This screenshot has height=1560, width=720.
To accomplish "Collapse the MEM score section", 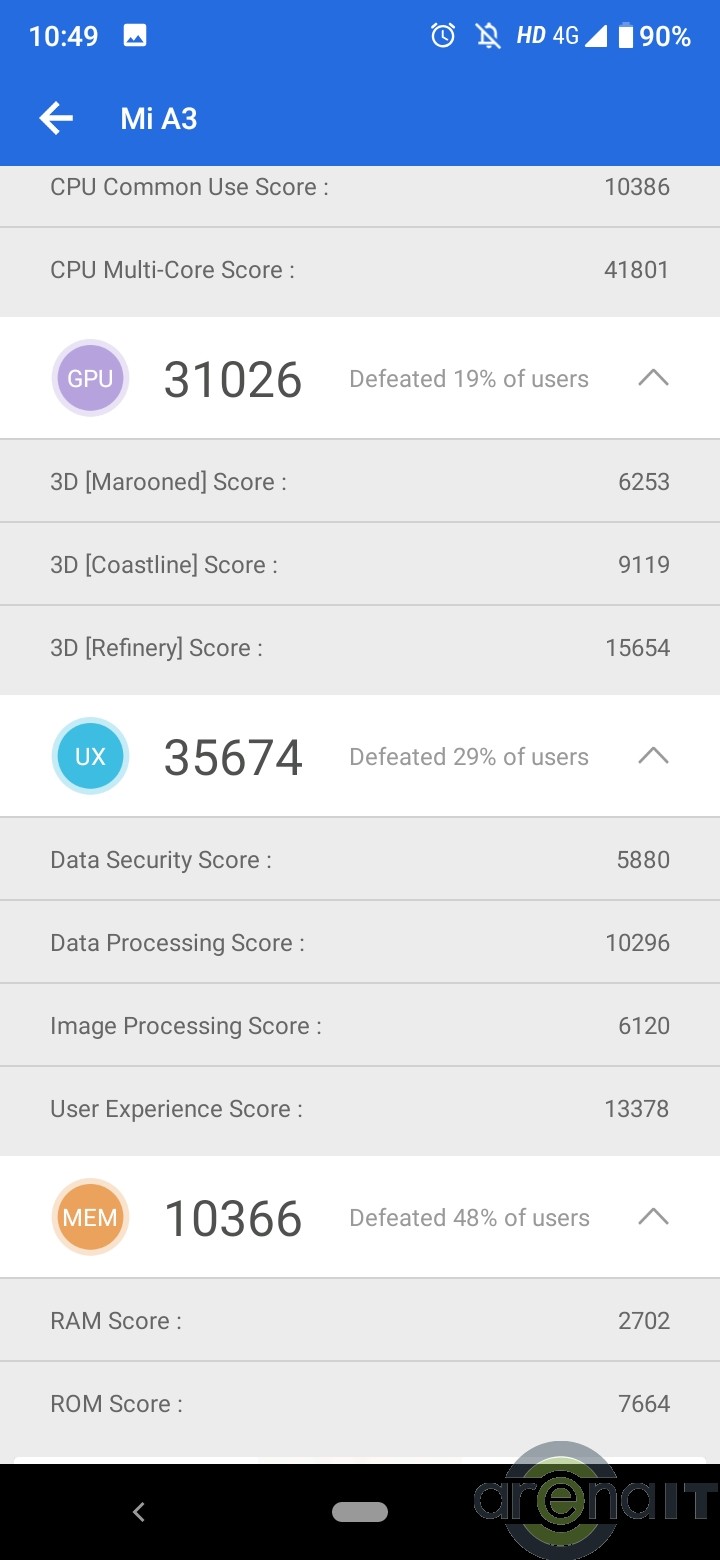I will tap(653, 1217).
